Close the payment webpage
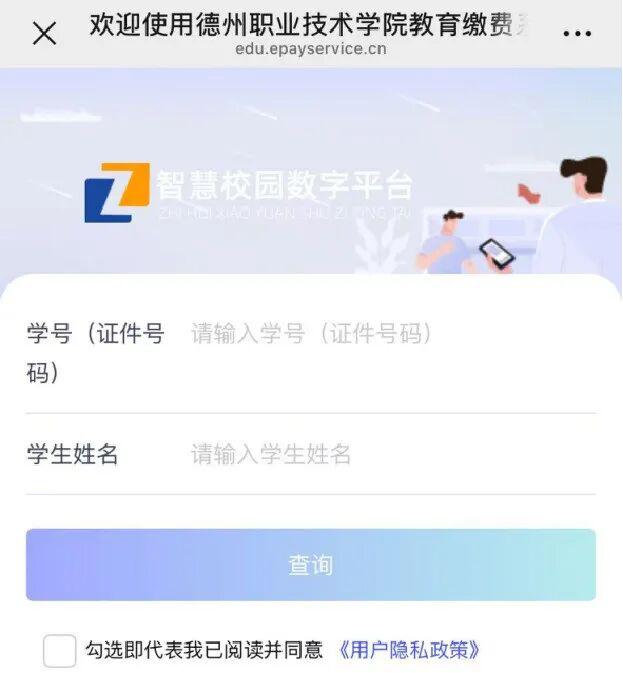This screenshot has width=623, height=673. (x=44, y=34)
